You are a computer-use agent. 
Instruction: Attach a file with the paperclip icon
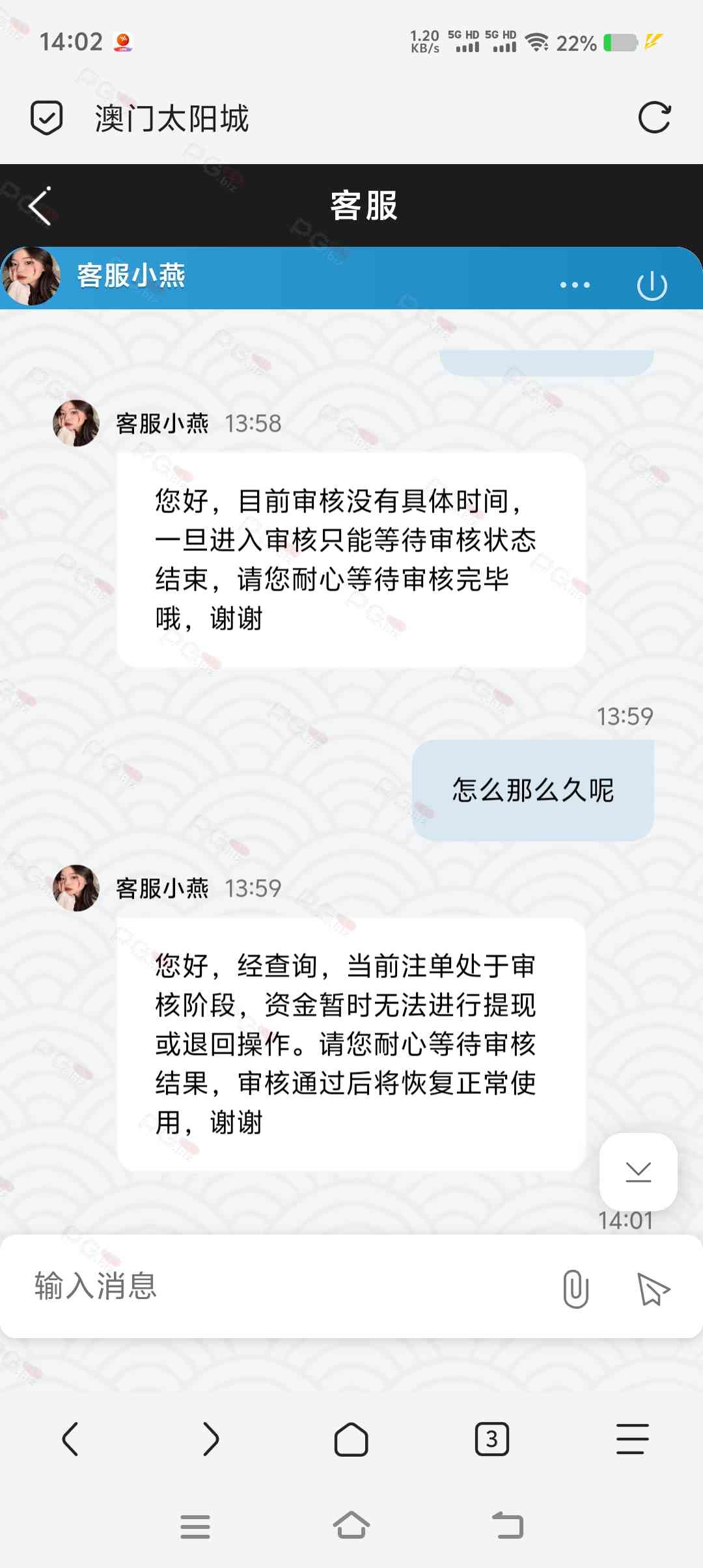pyautogui.click(x=575, y=1288)
